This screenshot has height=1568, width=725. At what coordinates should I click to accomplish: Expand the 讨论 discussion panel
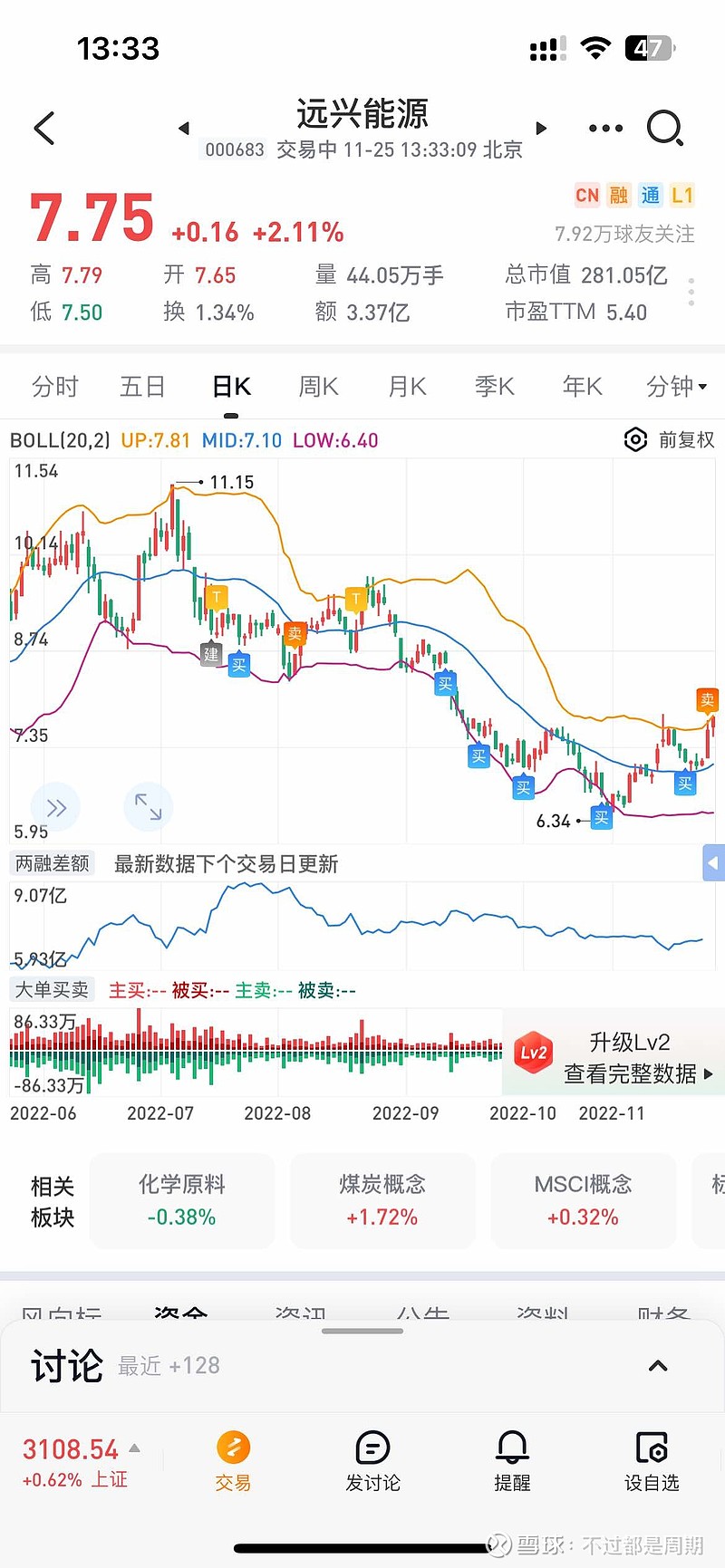click(659, 1366)
